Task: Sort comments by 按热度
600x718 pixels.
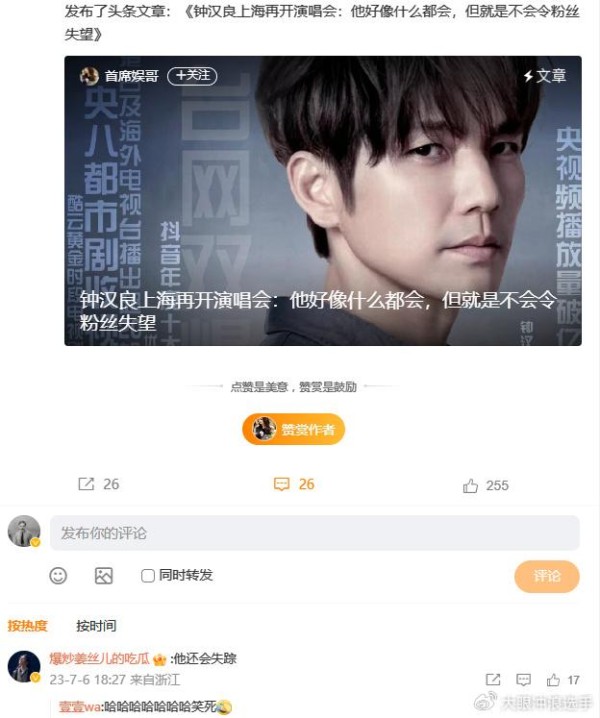Action: (28, 626)
